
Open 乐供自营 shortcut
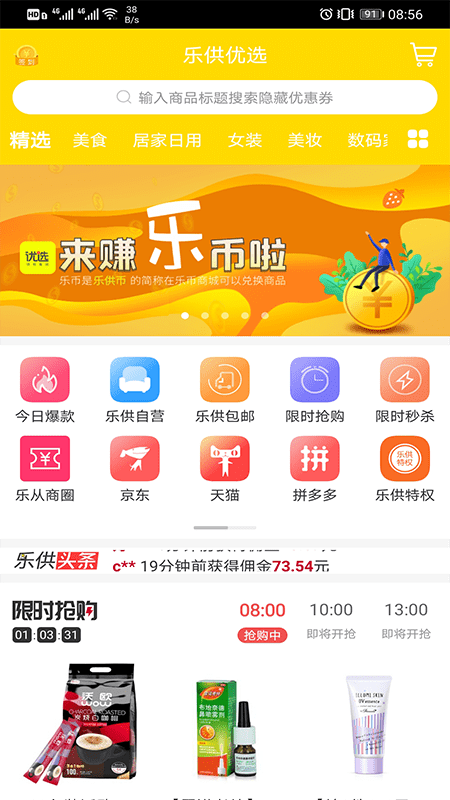[x=135, y=390]
